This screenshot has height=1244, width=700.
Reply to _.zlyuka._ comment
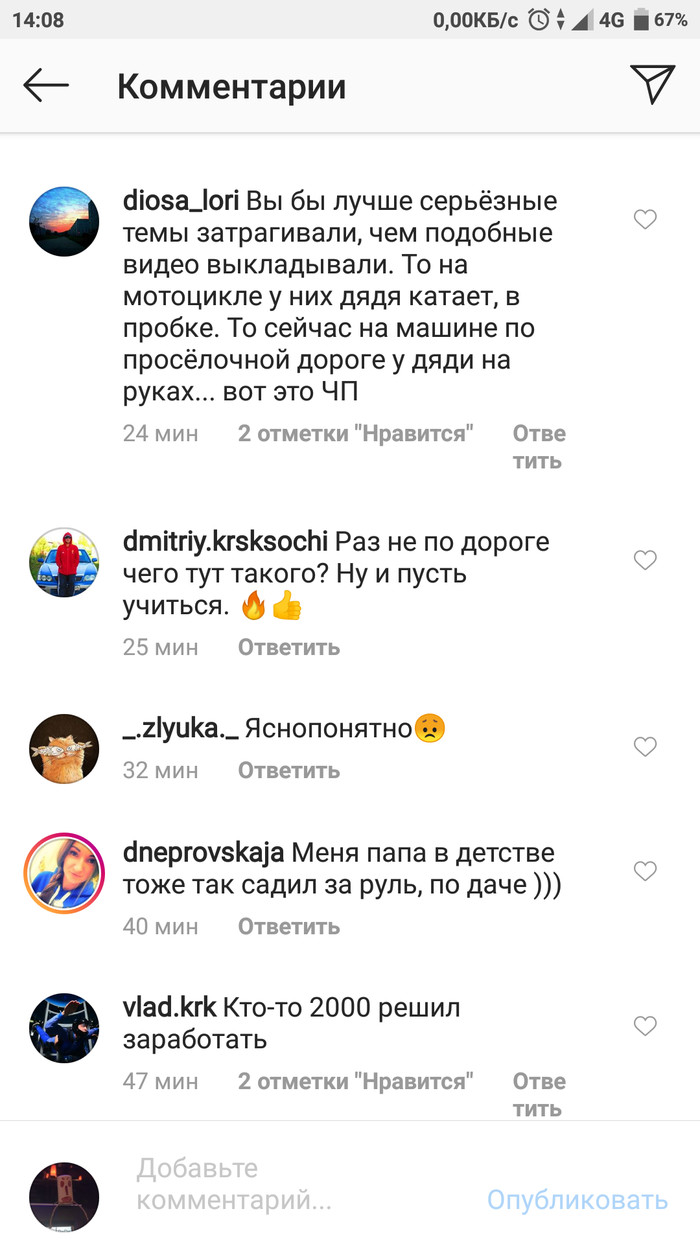tap(288, 770)
